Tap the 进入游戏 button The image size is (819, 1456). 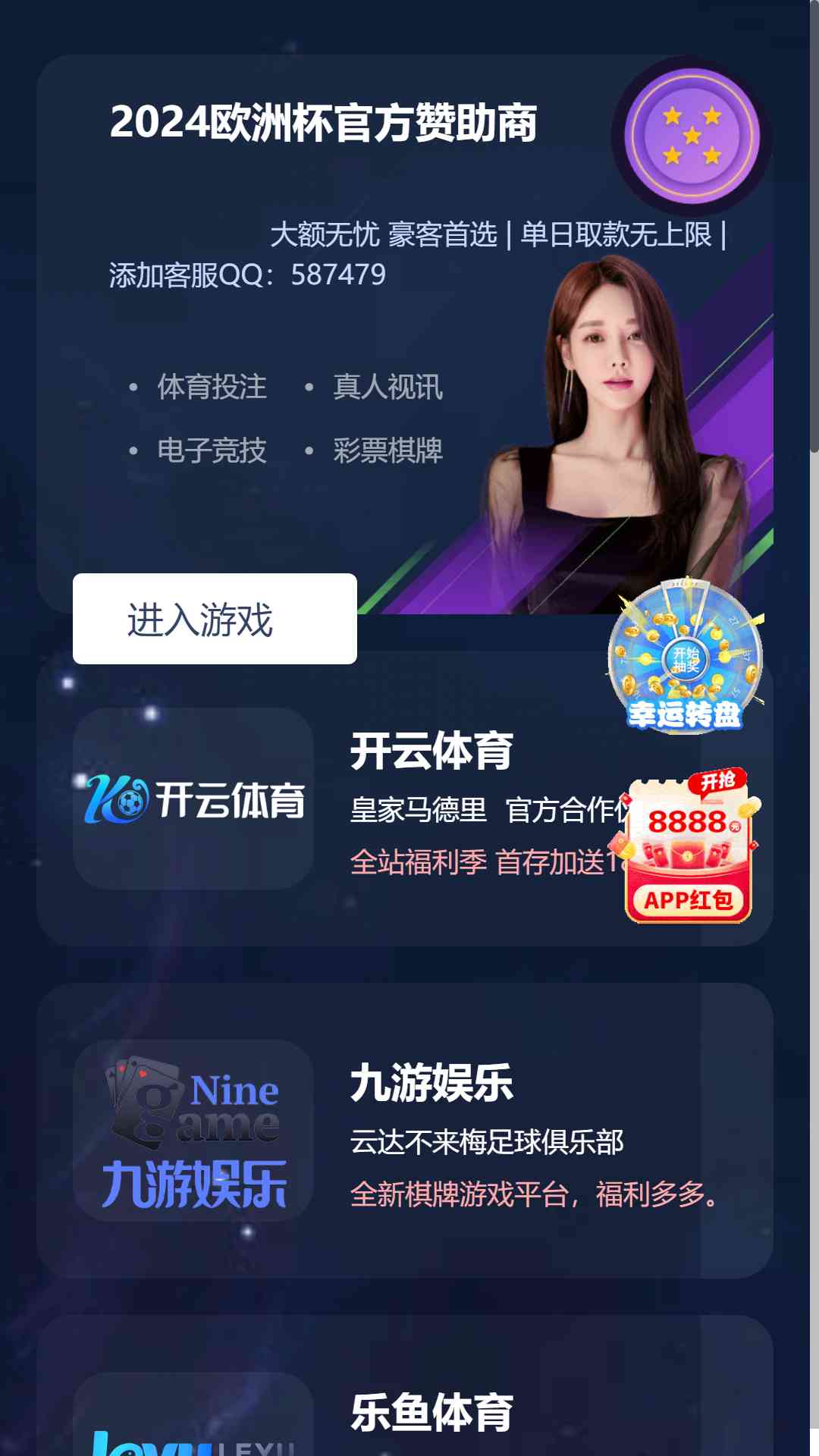[x=215, y=619]
